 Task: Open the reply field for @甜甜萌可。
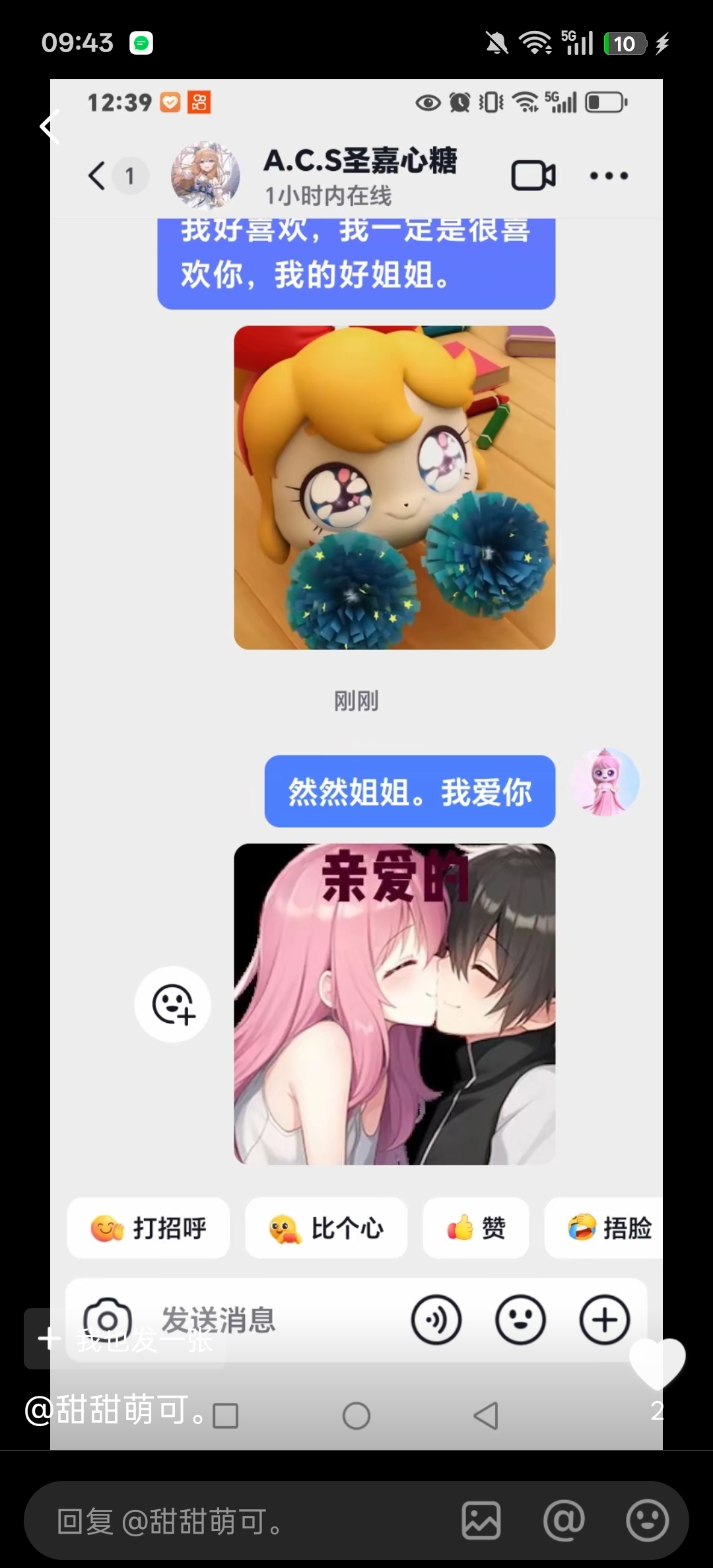[x=244, y=1522]
